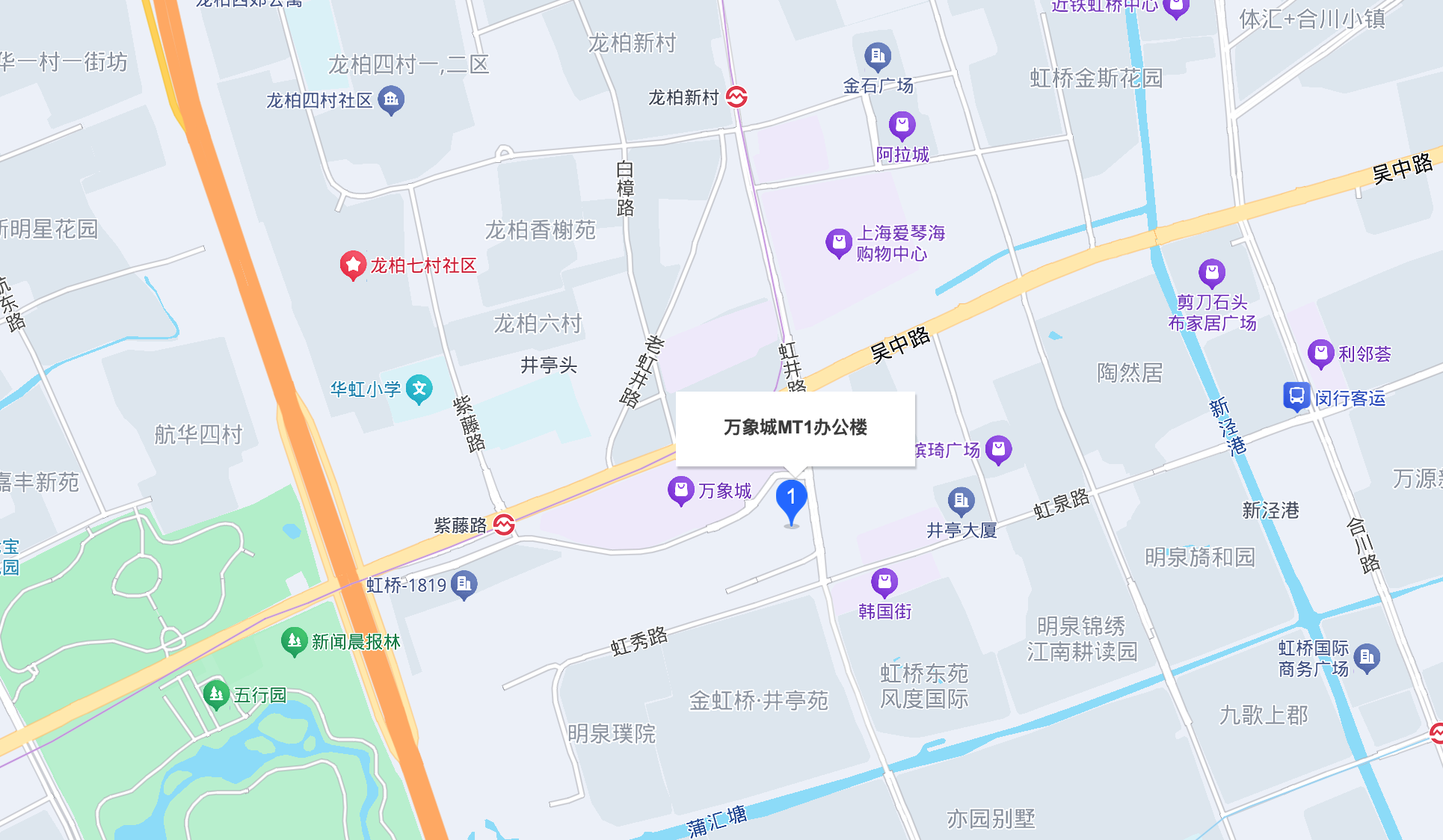Select the 龙柏七村社区 red star marker
This screenshot has height=840, width=1443.
[x=352, y=265]
